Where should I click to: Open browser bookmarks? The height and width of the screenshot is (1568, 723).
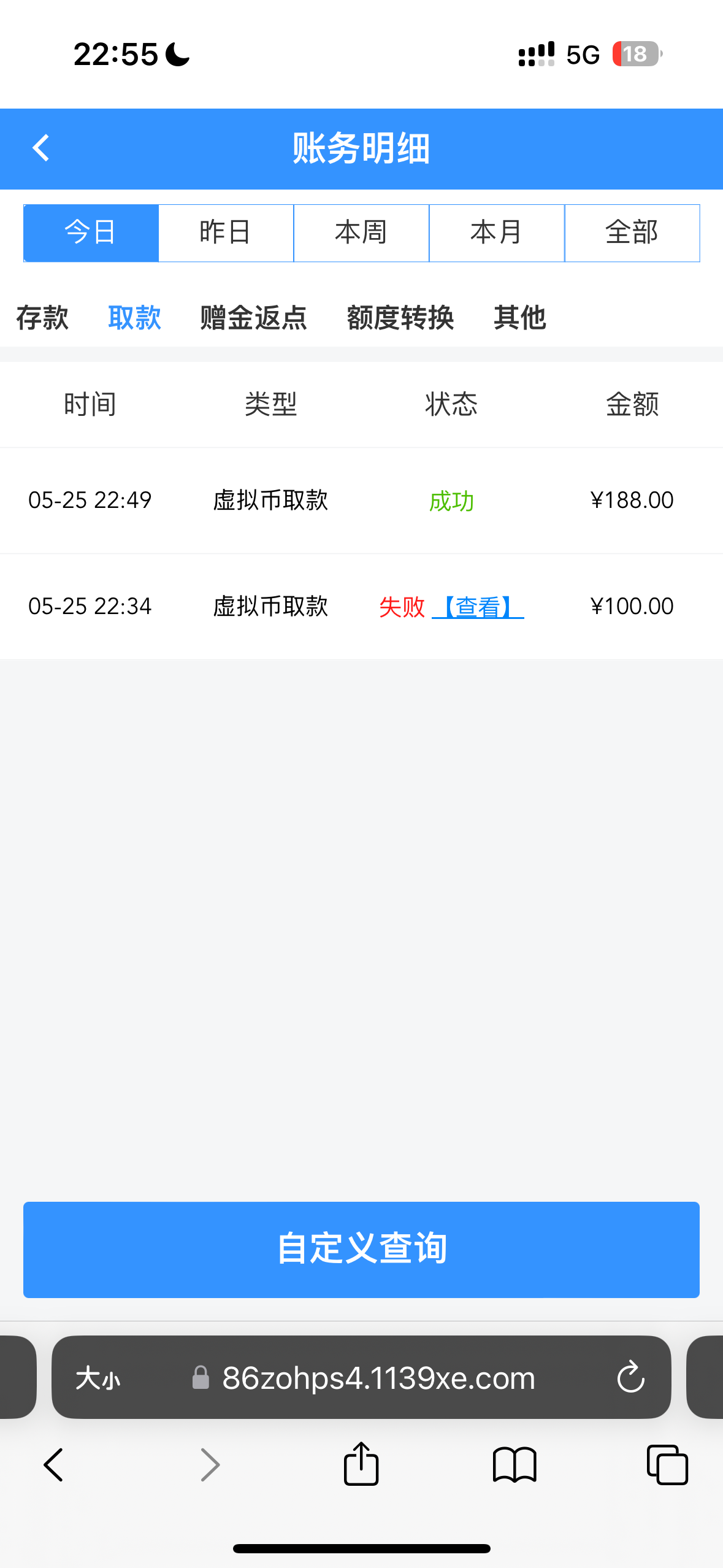pos(515,1464)
